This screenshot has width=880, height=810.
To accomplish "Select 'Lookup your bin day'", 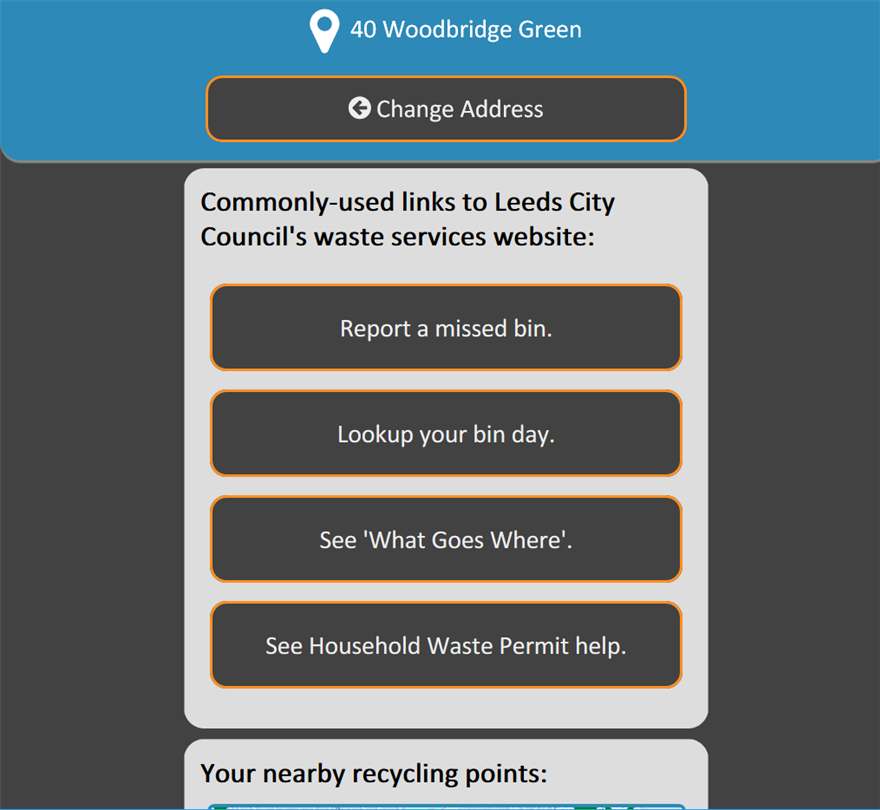I will click(x=446, y=434).
